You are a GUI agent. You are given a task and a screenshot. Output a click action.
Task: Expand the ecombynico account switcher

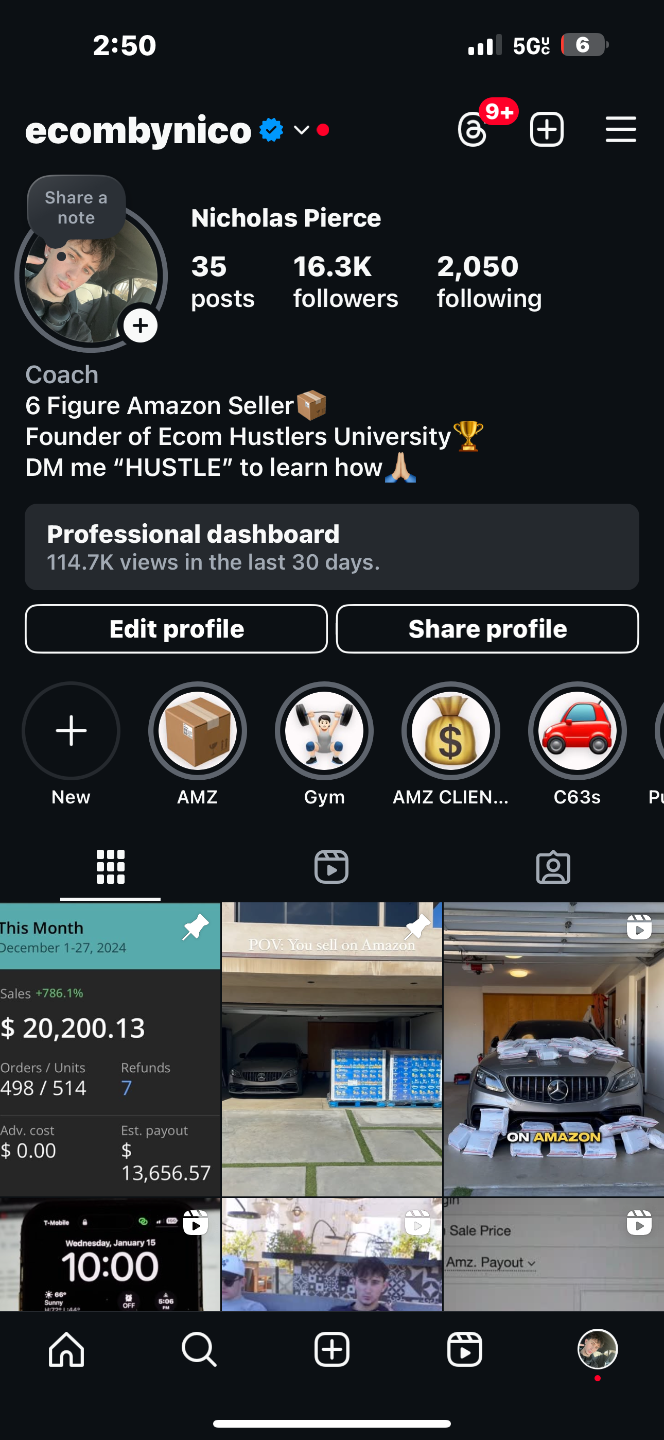click(x=301, y=131)
